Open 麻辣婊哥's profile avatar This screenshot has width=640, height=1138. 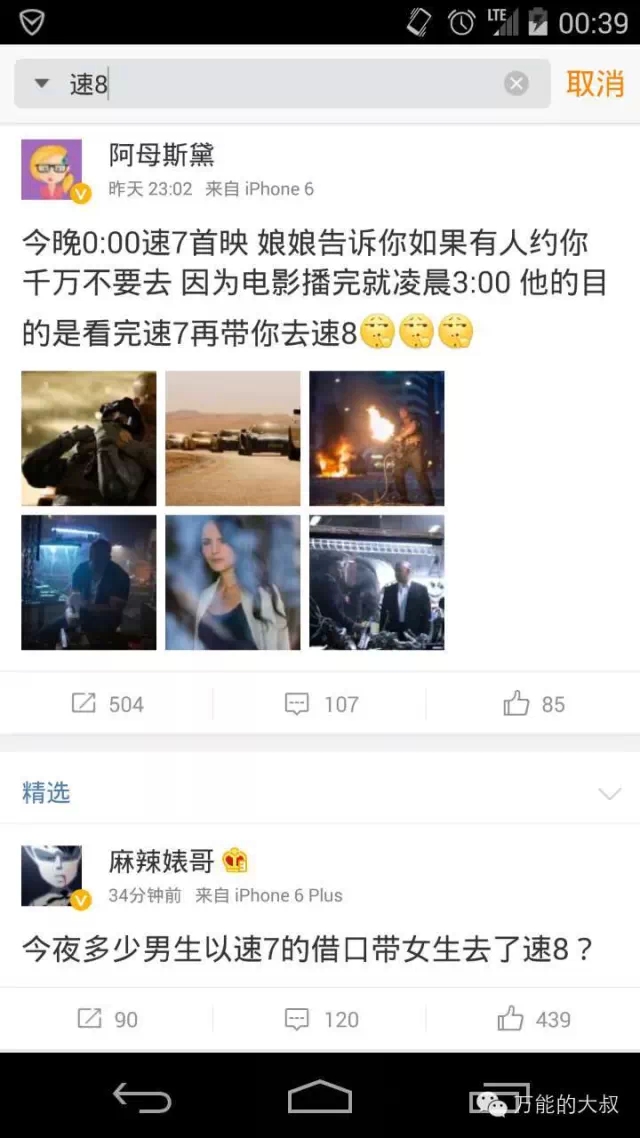(52, 876)
